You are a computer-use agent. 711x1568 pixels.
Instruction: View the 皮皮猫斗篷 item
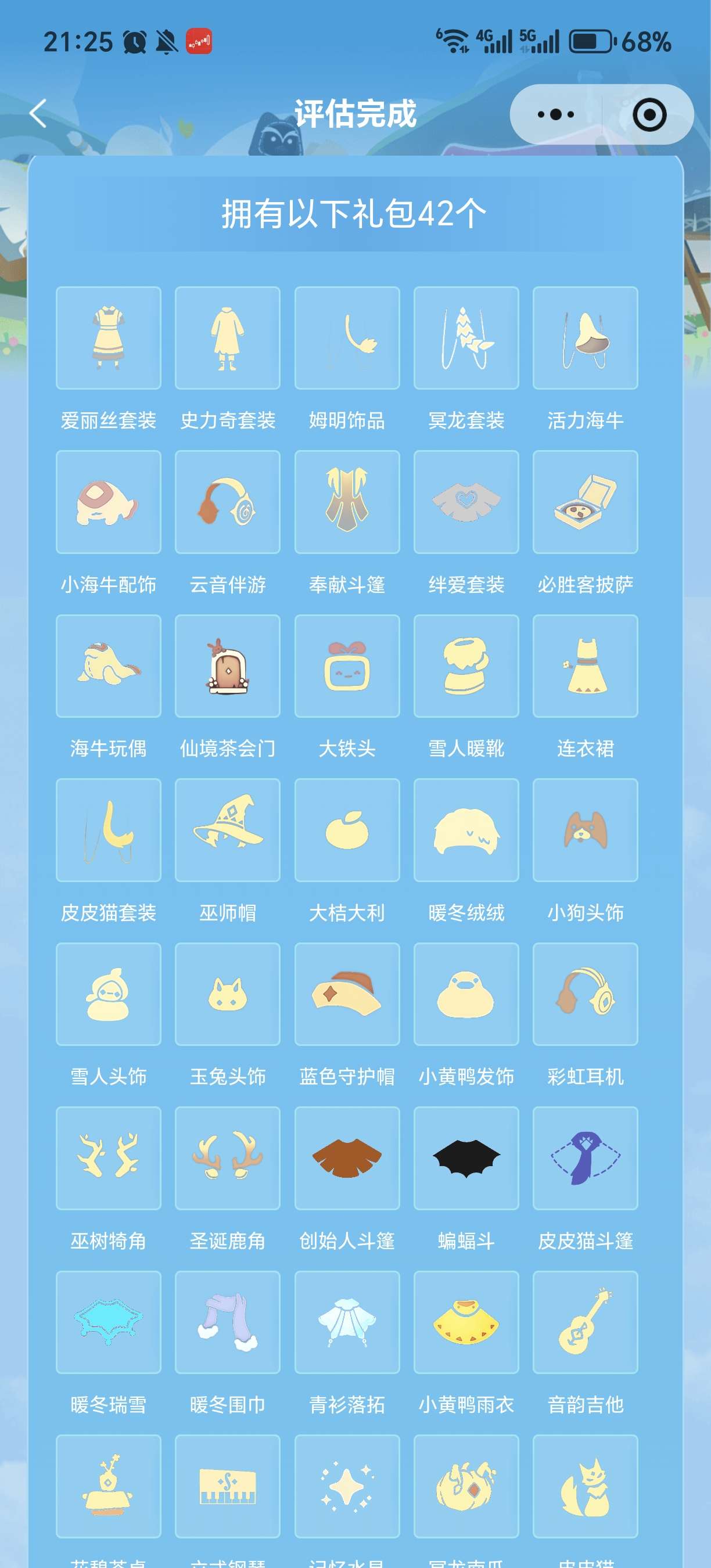point(585,1158)
